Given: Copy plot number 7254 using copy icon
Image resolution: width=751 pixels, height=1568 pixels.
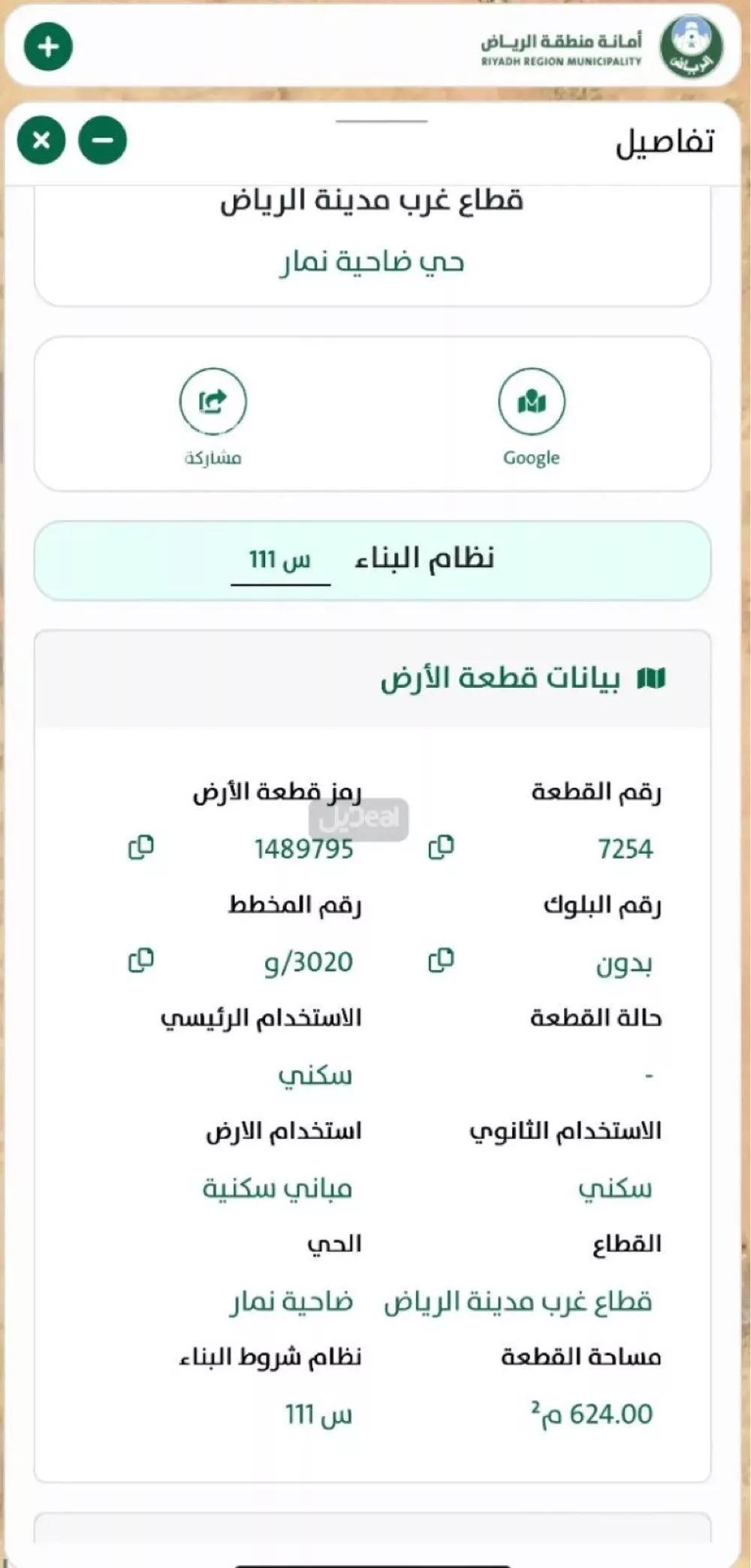Looking at the screenshot, I should [x=442, y=847].
